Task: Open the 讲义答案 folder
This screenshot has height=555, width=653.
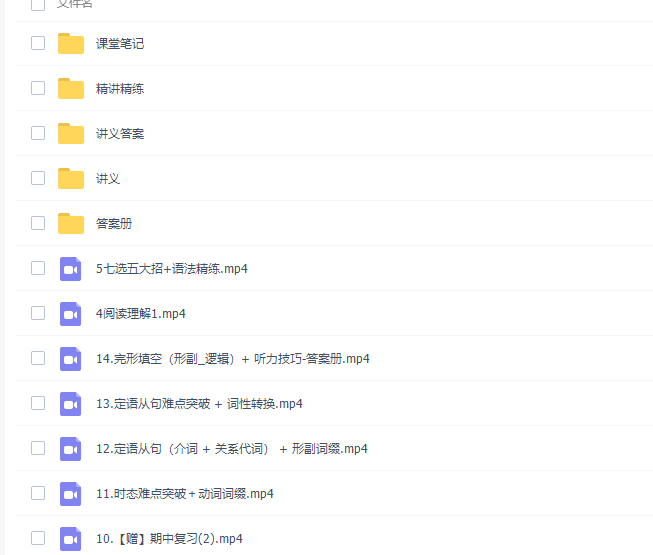Action: pos(120,133)
